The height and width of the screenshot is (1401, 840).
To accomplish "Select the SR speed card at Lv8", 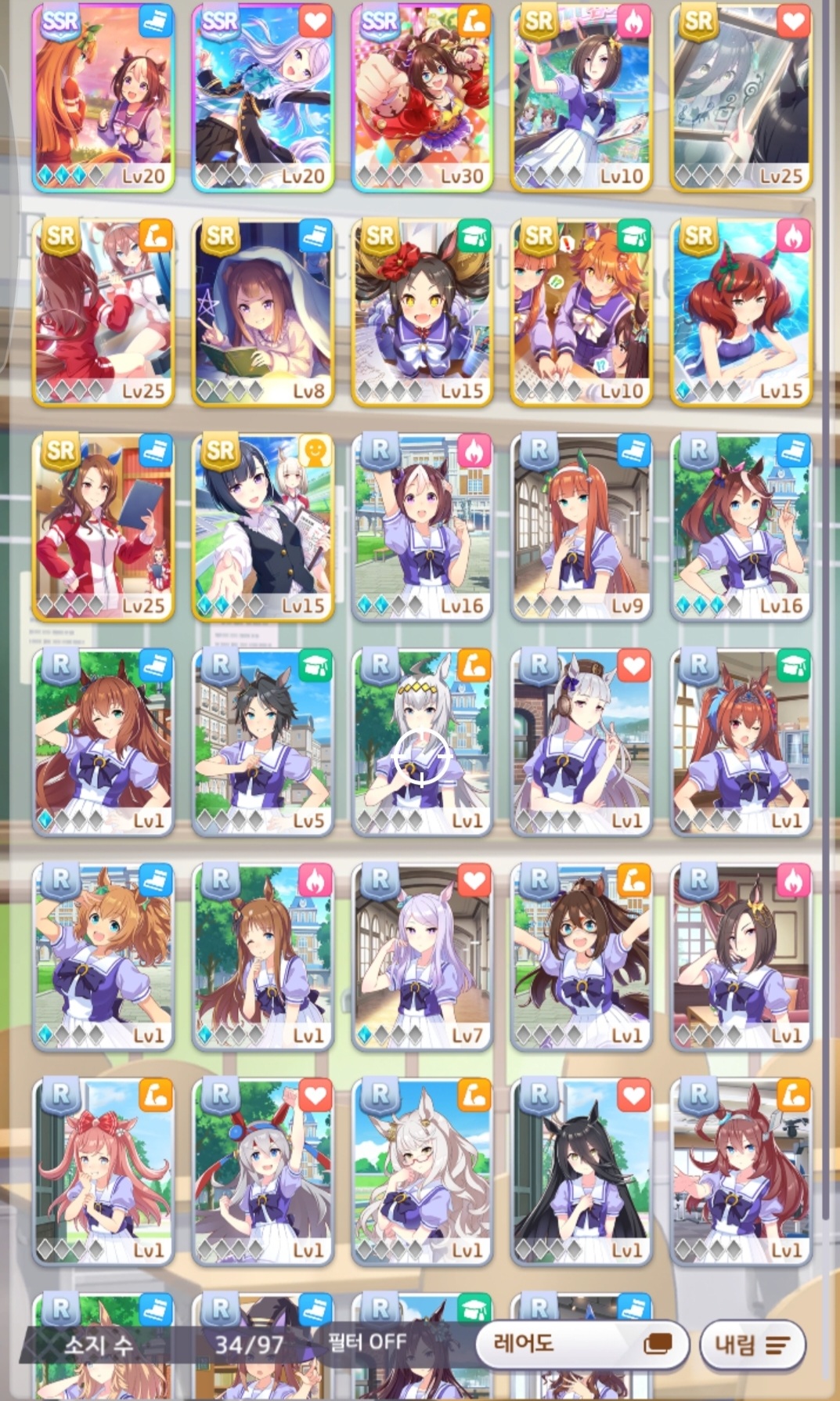I will coord(263,312).
